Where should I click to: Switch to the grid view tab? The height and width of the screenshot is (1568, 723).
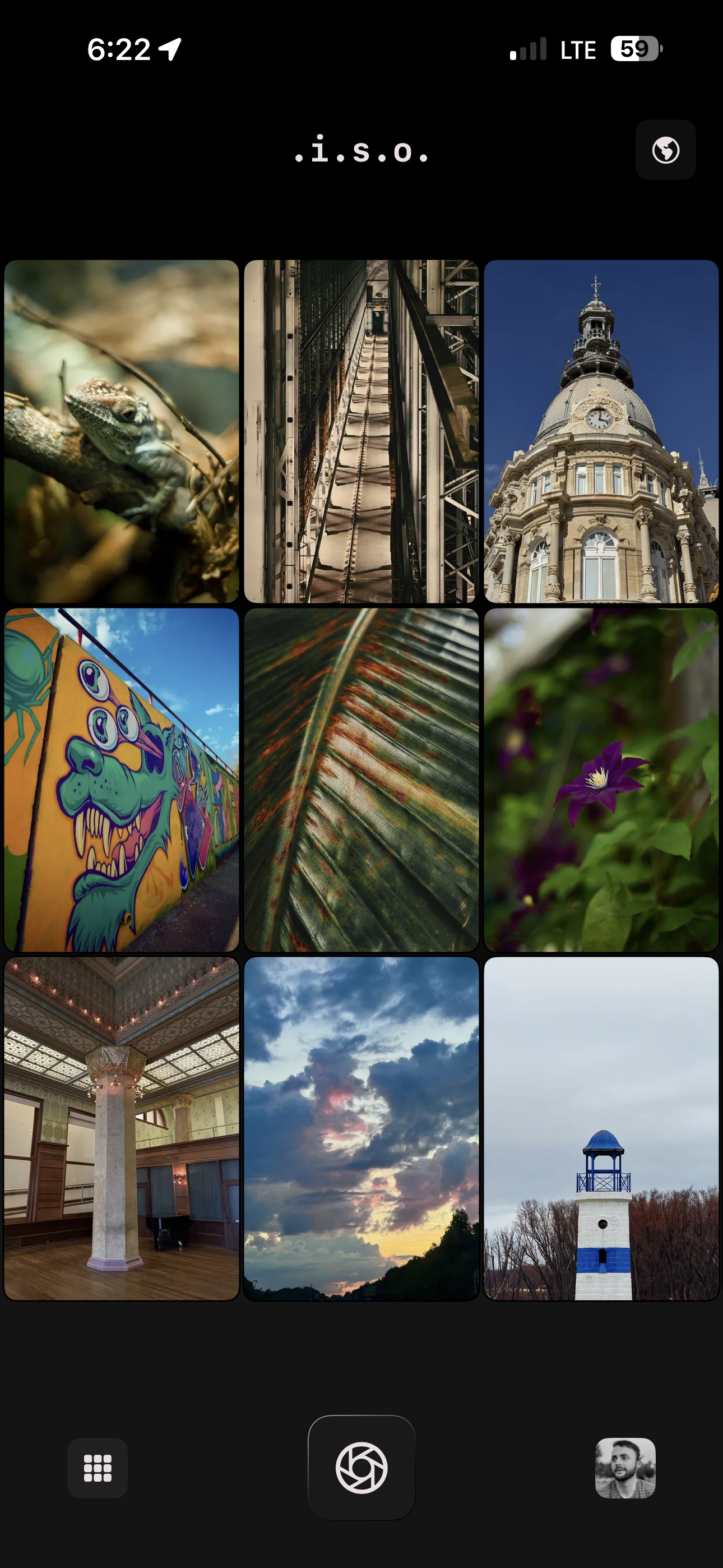(x=98, y=1468)
